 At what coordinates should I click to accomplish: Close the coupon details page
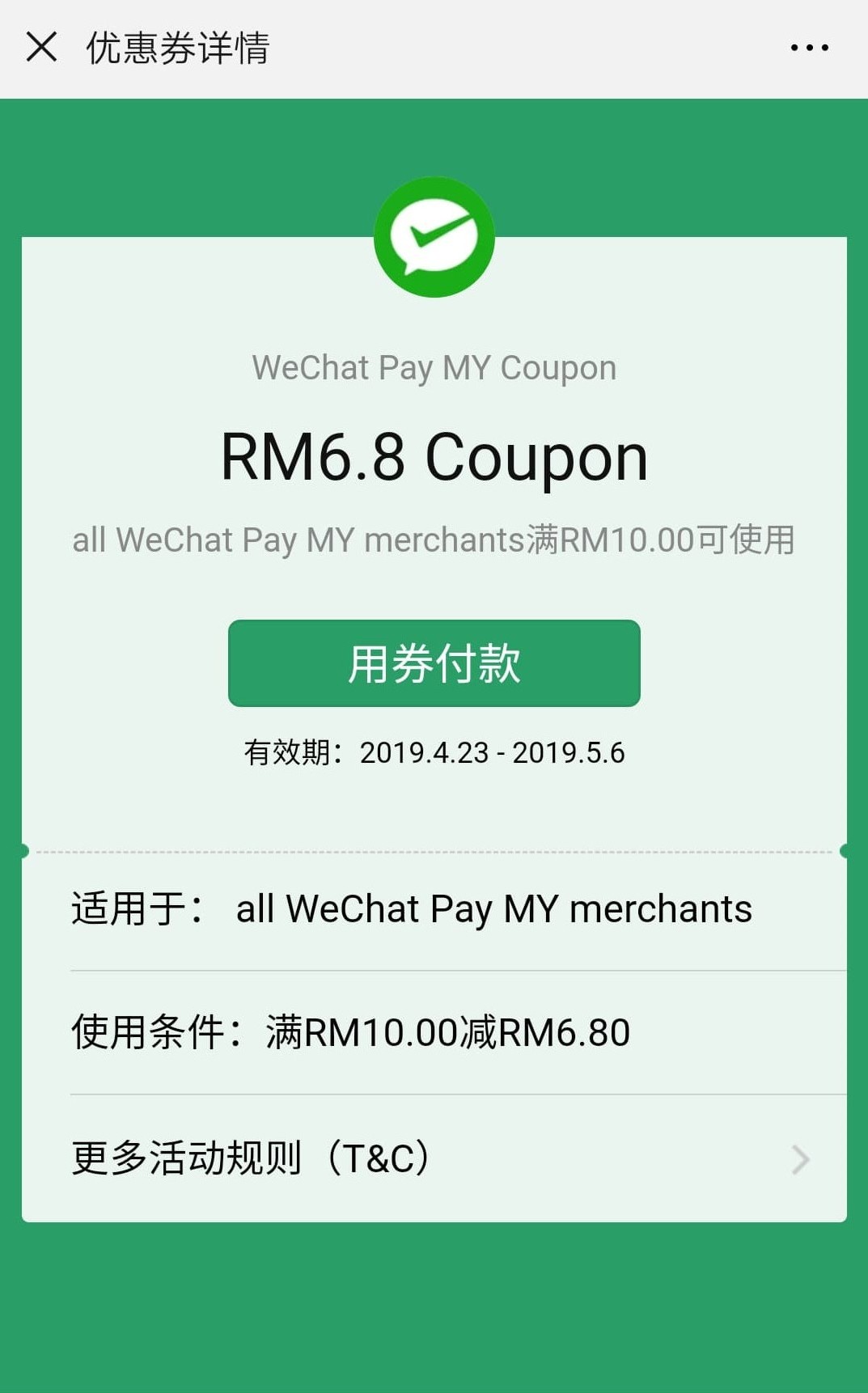41,47
